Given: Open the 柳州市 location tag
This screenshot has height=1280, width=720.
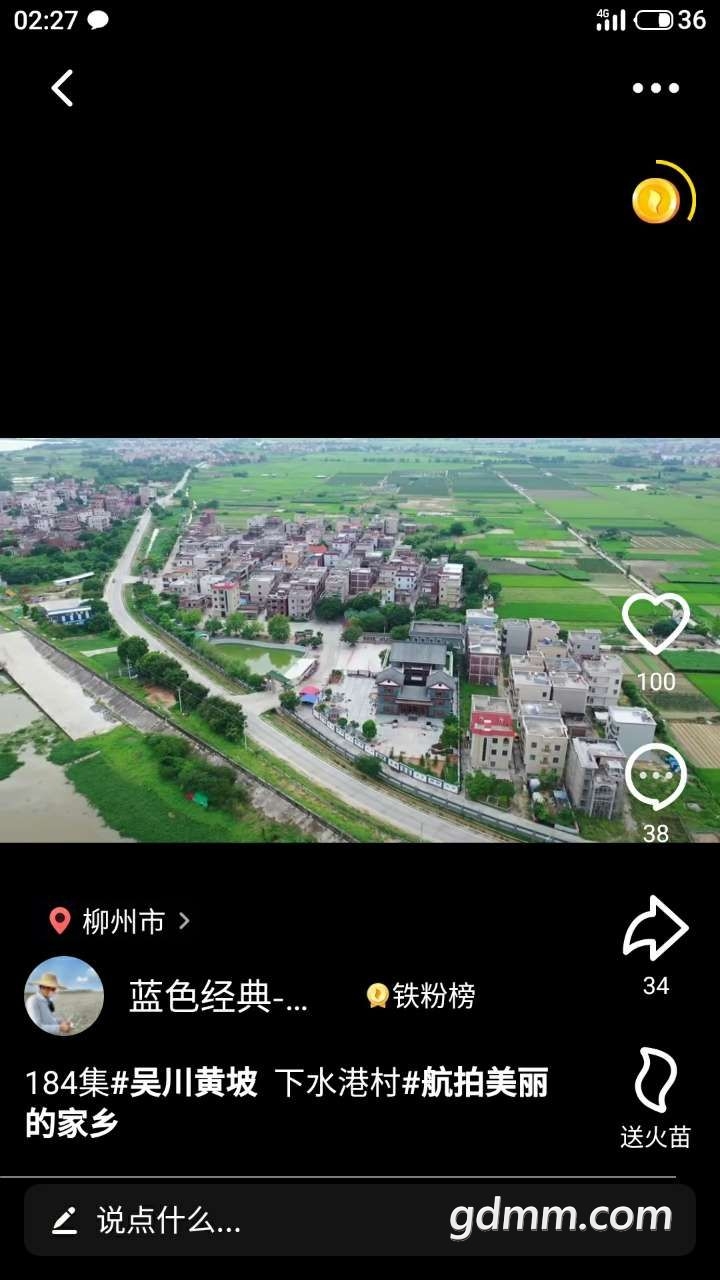Looking at the screenshot, I should coord(120,921).
